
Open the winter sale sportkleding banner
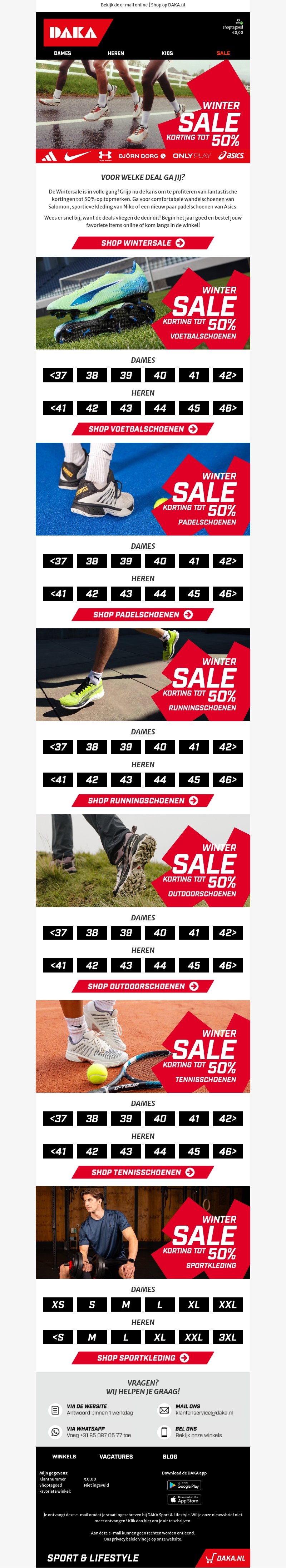click(143, 1232)
